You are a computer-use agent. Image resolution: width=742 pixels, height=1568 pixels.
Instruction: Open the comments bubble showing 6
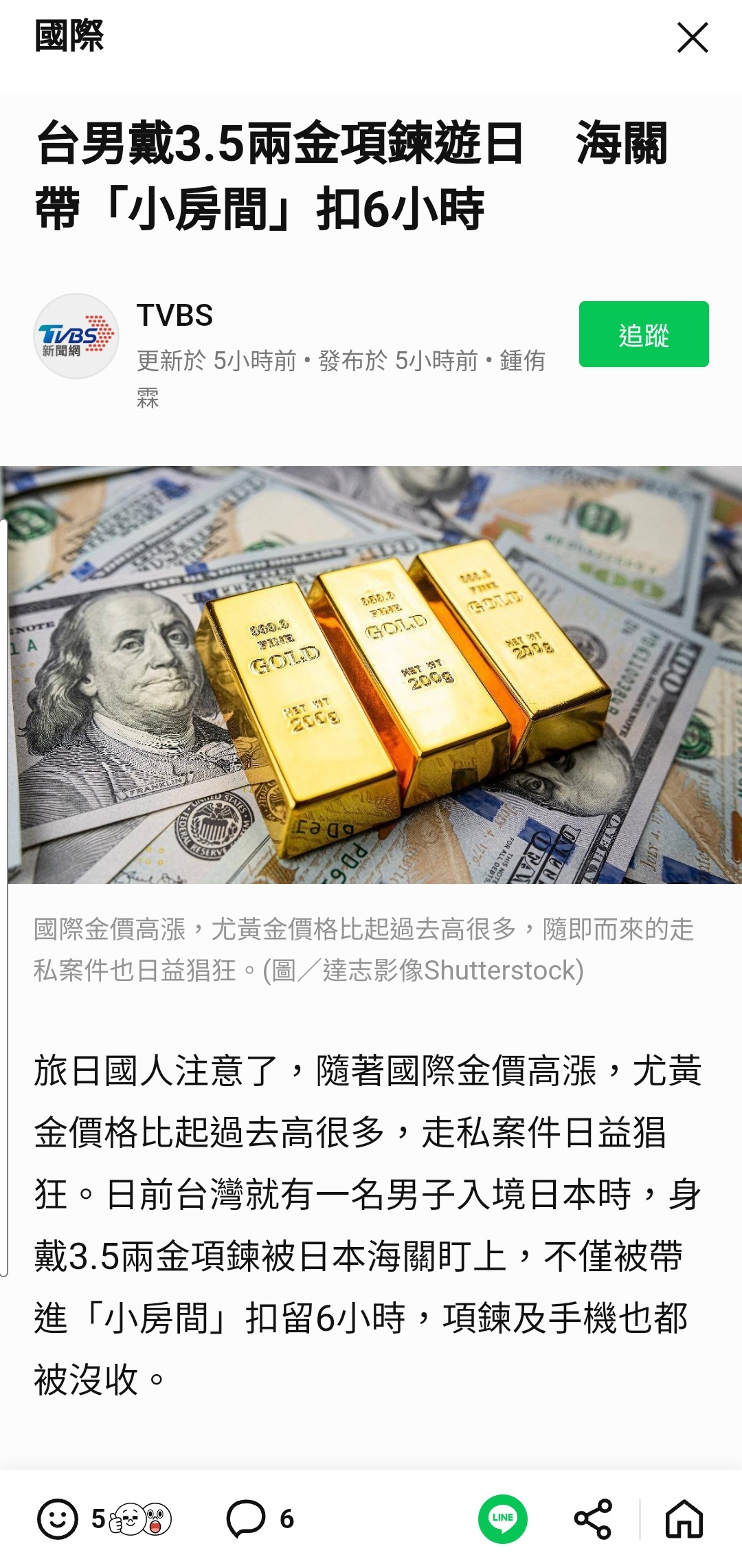(246, 1519)
